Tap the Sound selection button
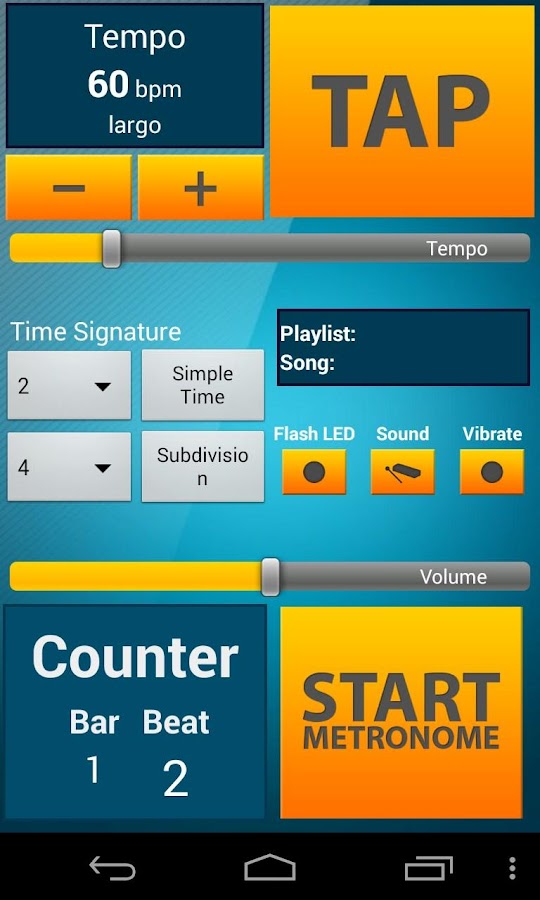This screenshot has width=540, height=900. 403,472
